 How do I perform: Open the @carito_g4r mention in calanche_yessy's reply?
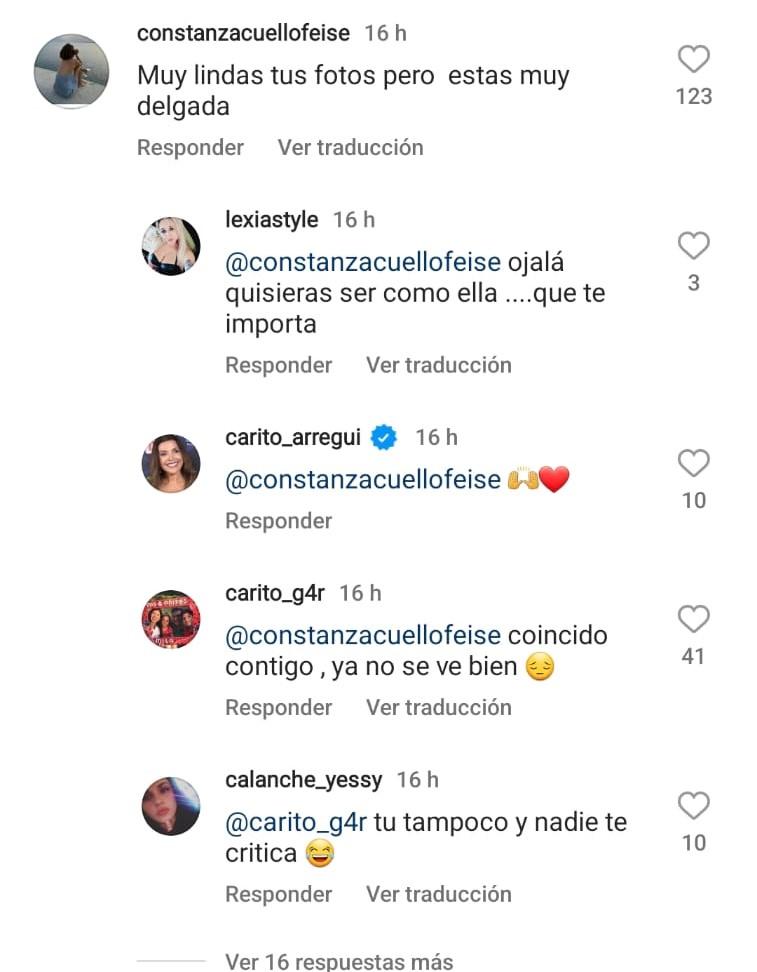coord(297,823)
